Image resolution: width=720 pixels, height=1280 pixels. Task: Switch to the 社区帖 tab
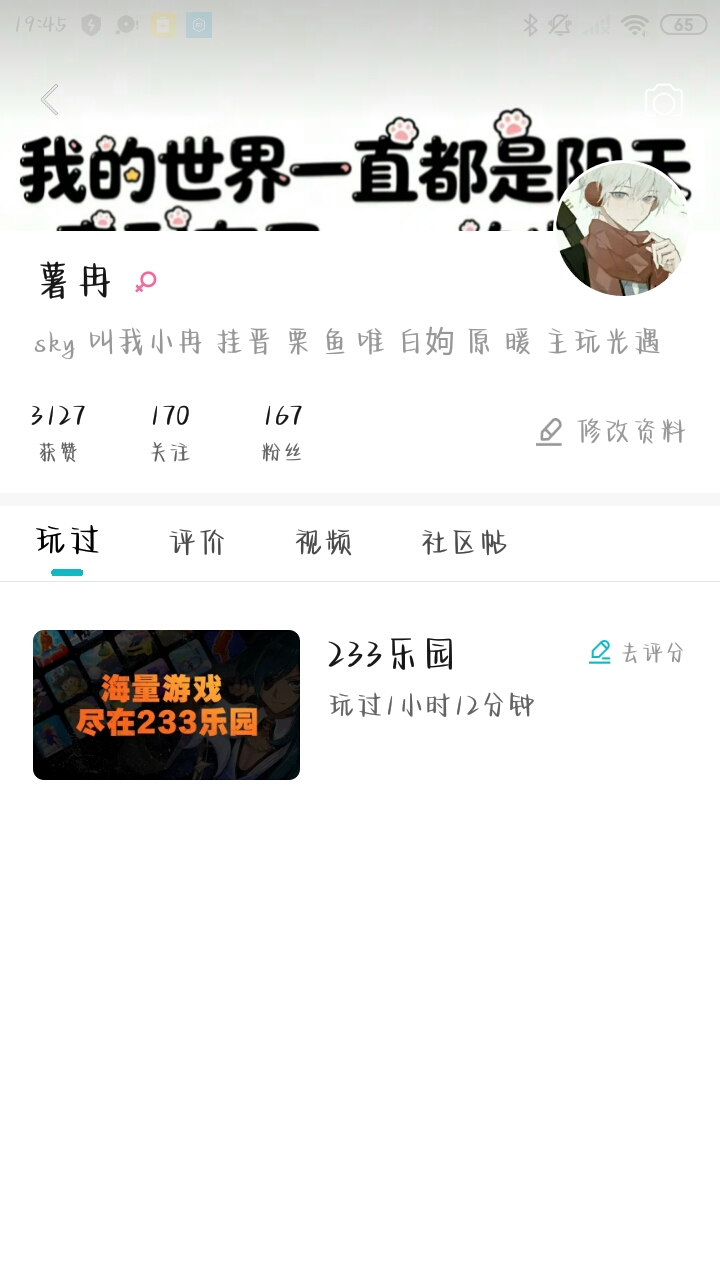(464, 542)
